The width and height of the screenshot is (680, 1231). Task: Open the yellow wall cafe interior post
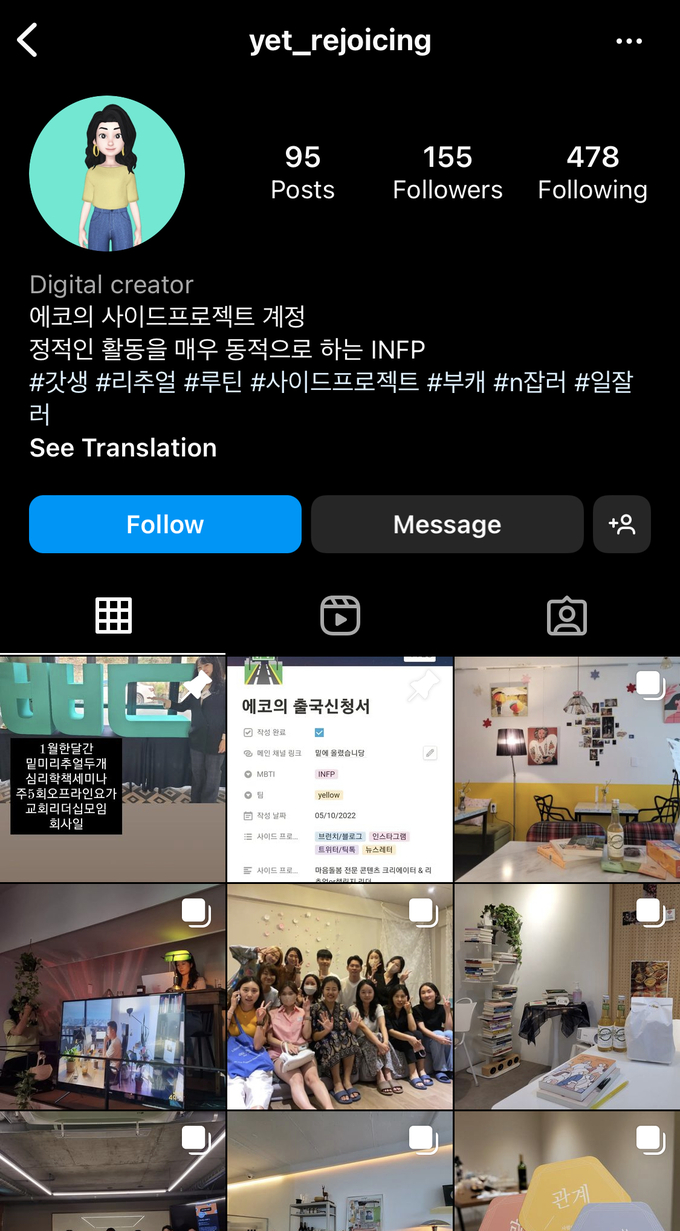point(567,768)
